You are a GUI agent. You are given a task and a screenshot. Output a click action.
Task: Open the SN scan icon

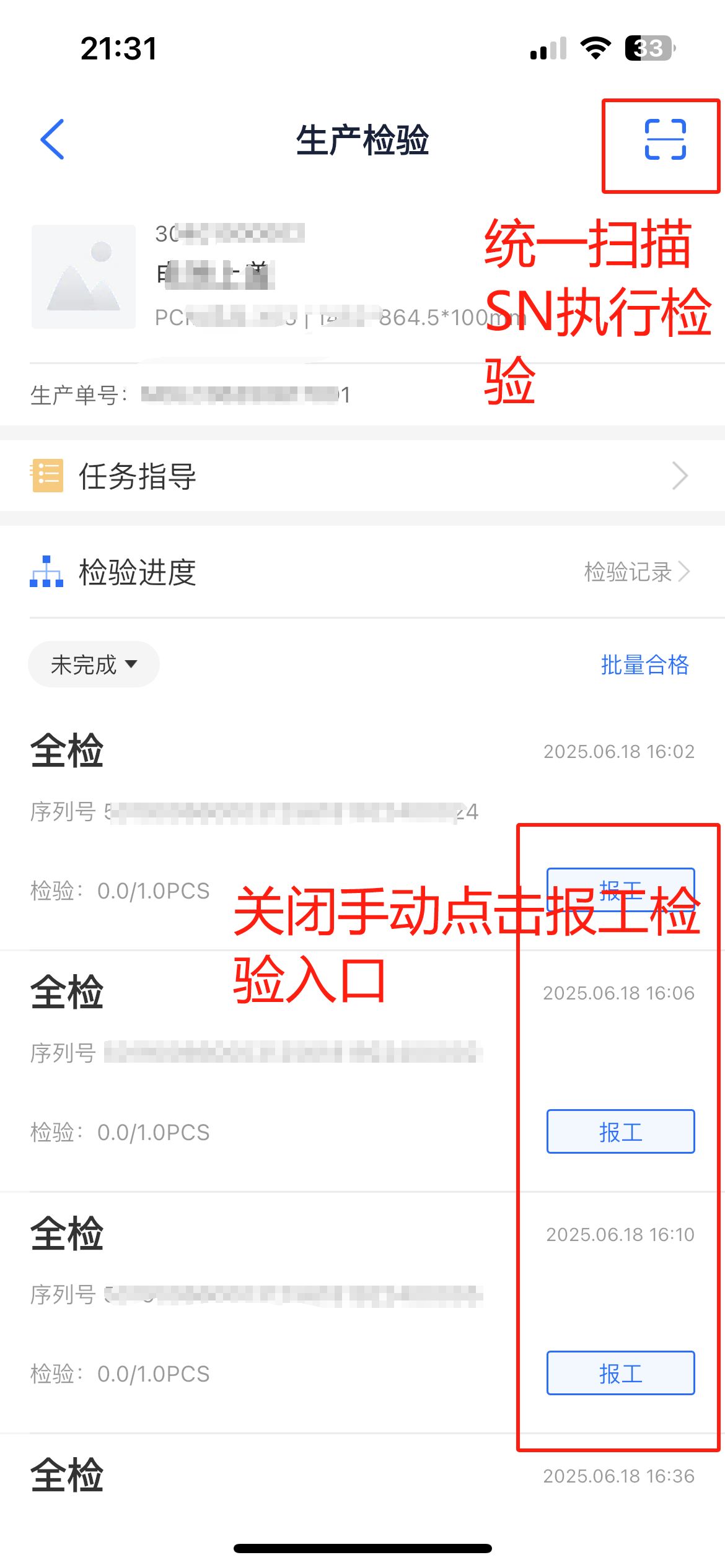click(x=665, y=139)
